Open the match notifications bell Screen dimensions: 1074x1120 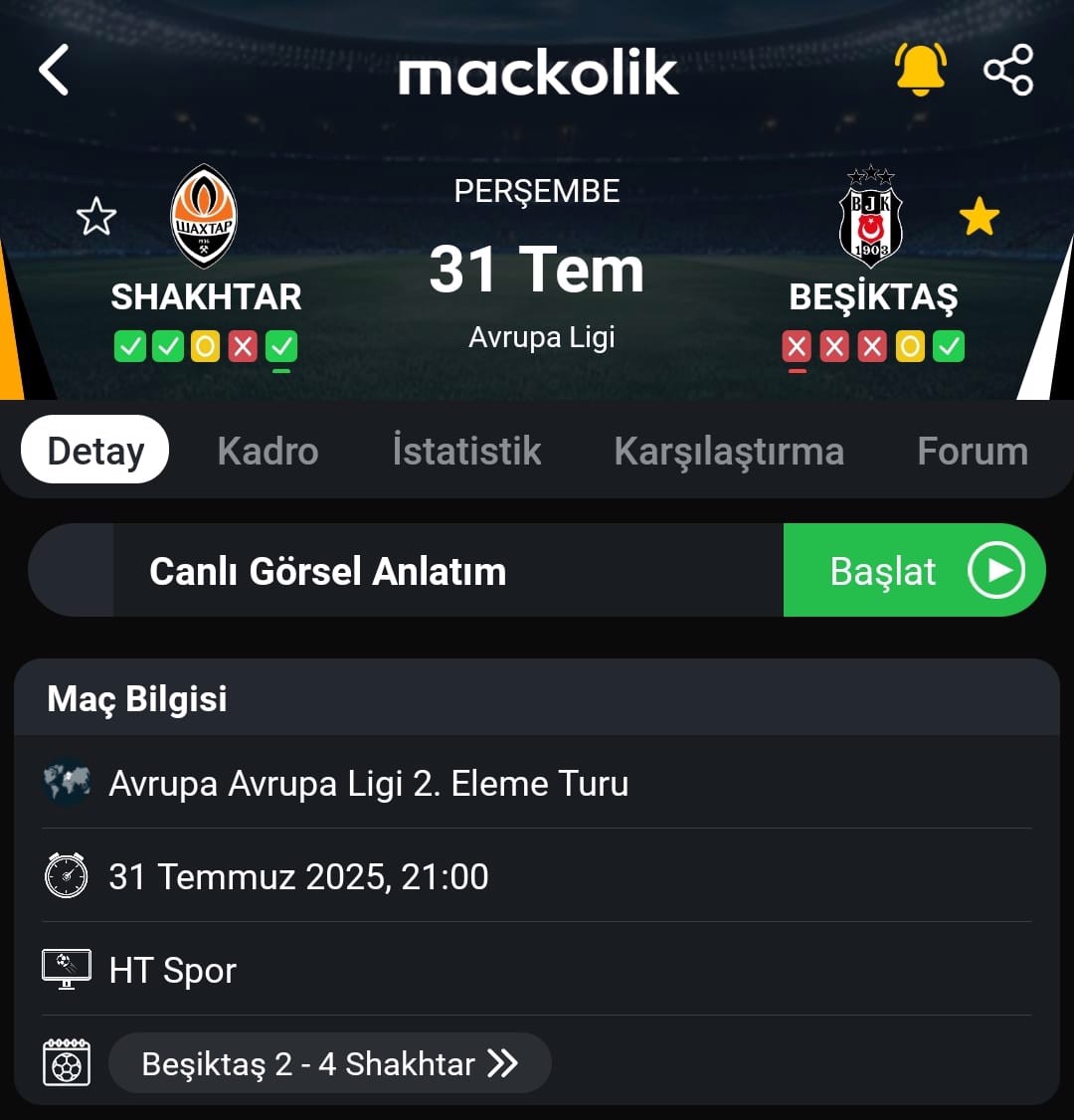(920, 70)
